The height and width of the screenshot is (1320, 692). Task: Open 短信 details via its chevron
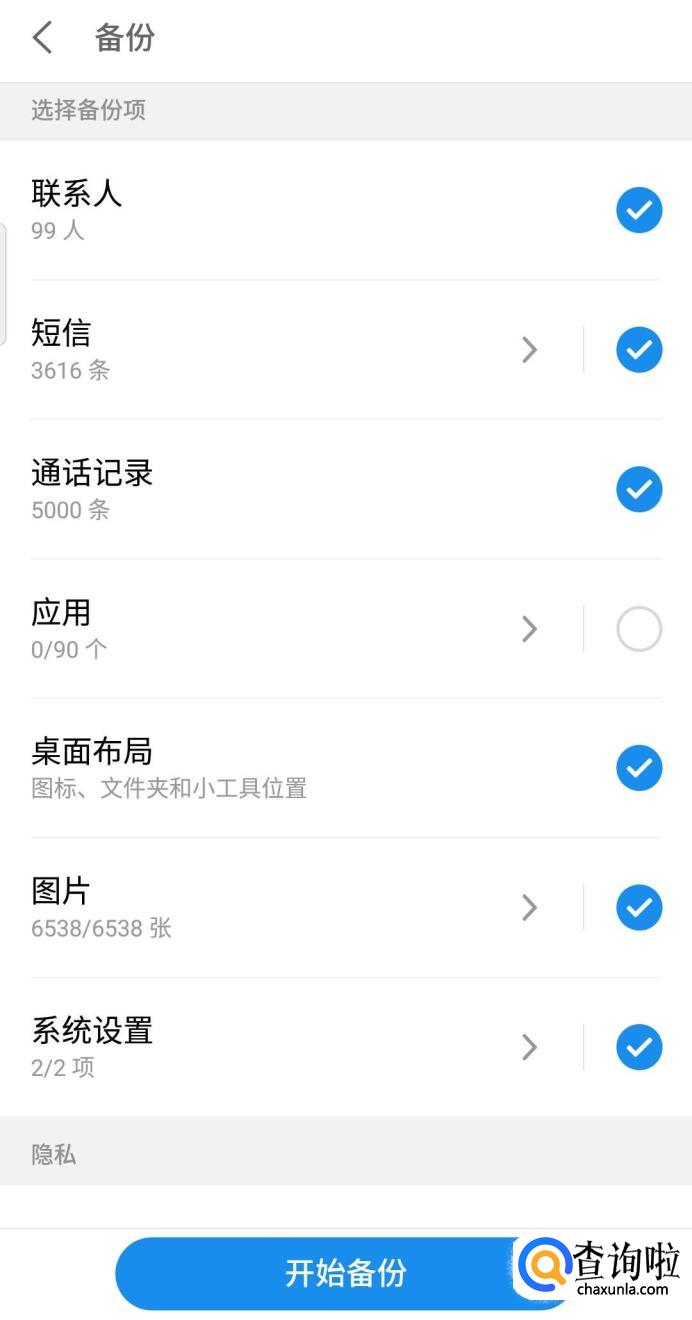[x=530, y=350]
